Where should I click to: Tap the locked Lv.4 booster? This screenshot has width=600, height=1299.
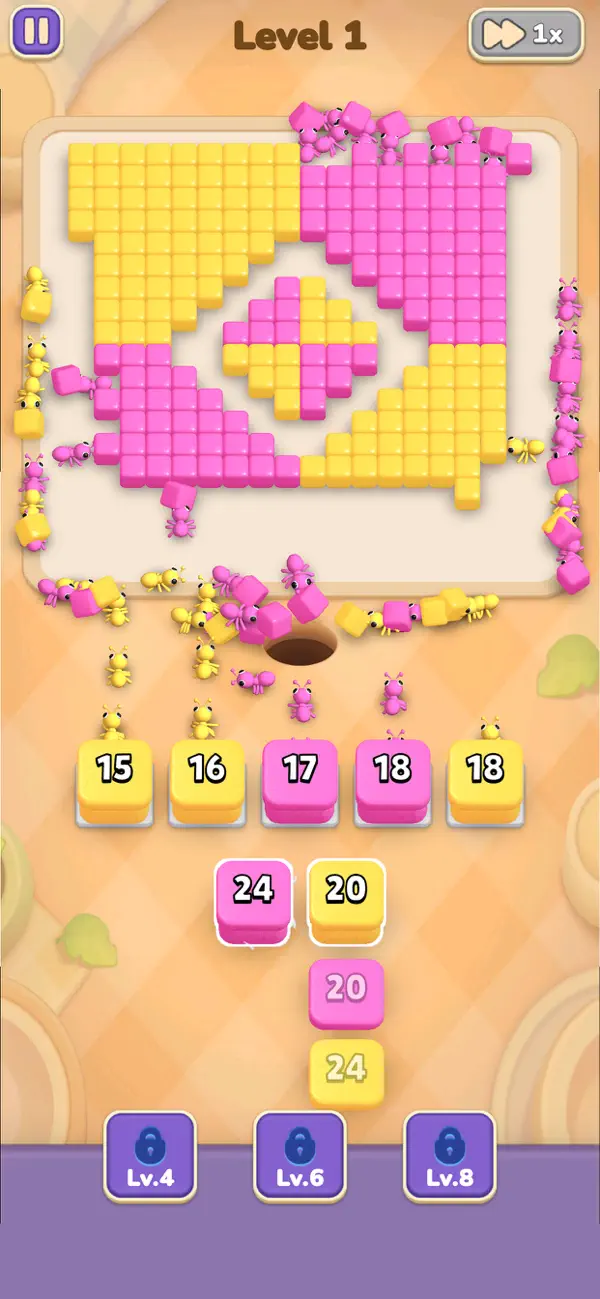(151, 1156)
